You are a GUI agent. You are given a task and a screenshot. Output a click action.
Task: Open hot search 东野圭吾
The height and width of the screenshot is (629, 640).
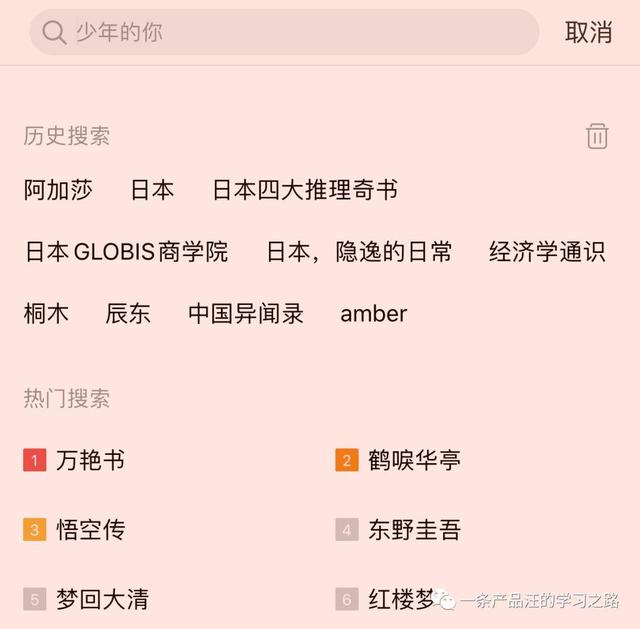[413, 529]
